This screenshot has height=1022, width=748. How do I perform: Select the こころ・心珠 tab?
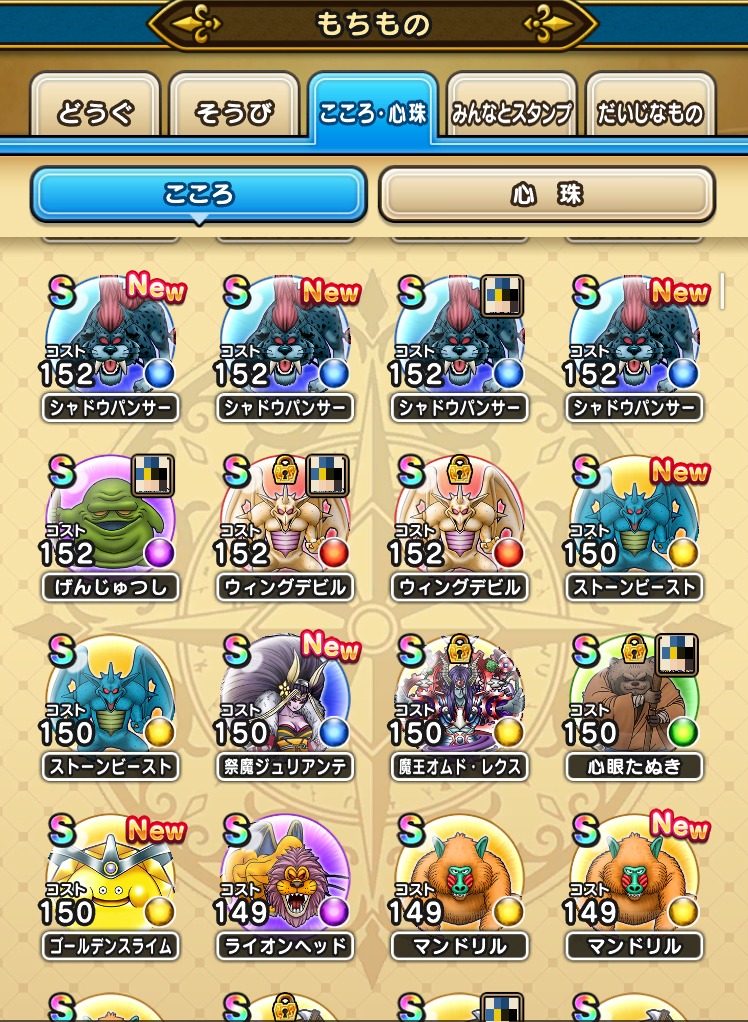[x=372, y=111]
